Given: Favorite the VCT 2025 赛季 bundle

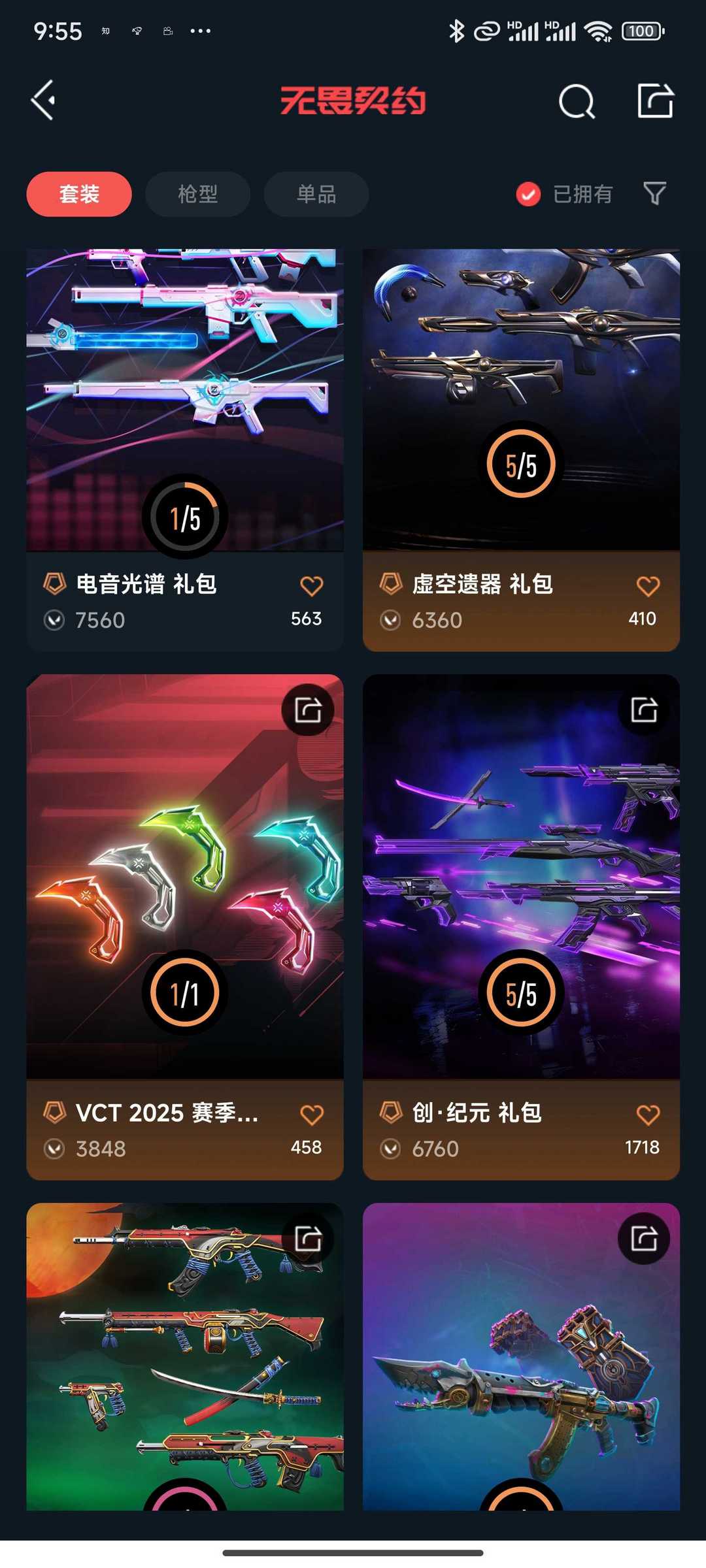Looking at the screenshot, I should click(311, 1115).
